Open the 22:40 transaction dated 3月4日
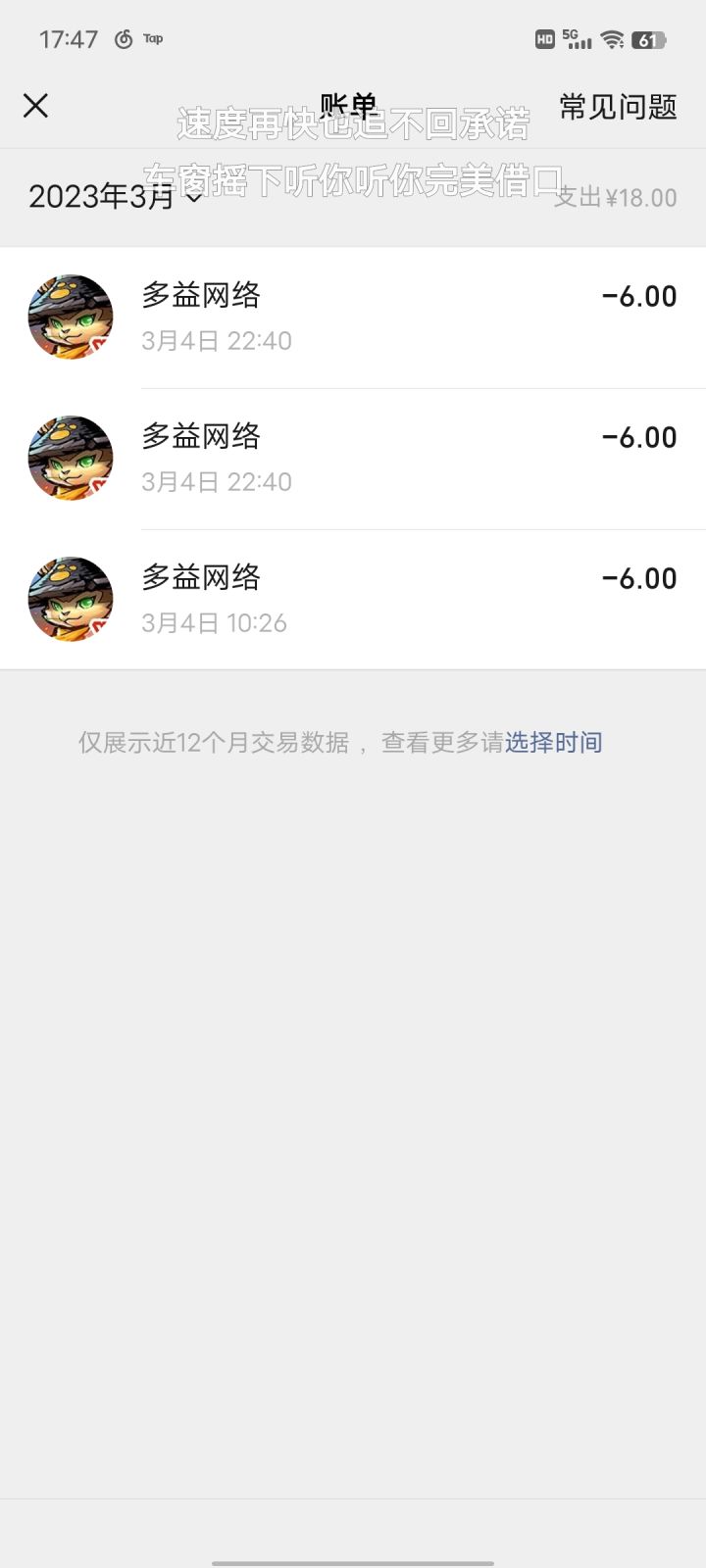 pos(353,458)
